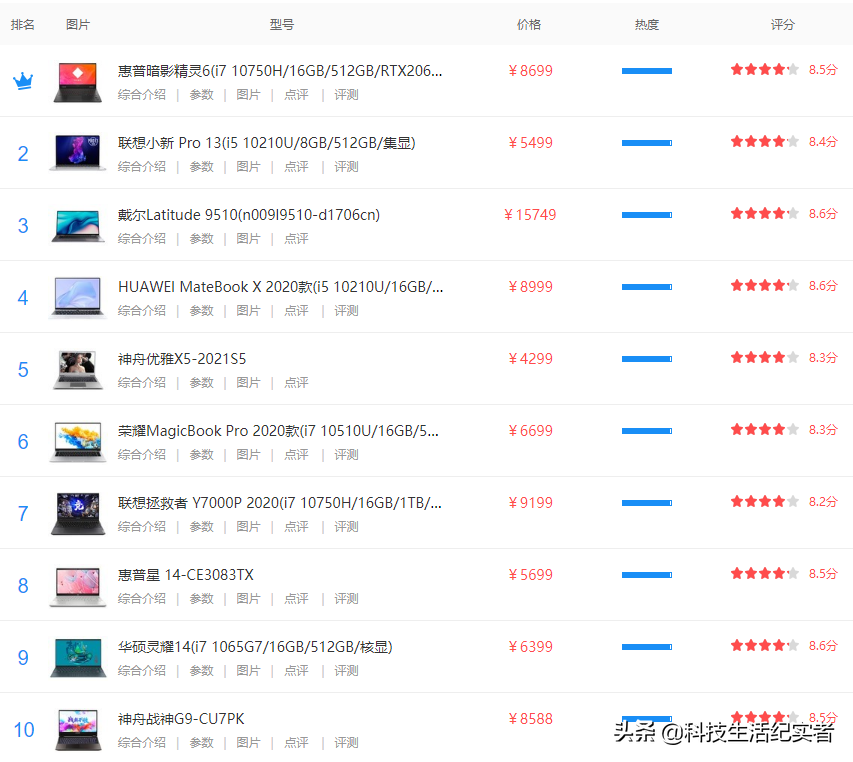Open 评测 link under 荣耀MagicBook Pro 2020款
This screenshot has width=853, height=762.
click(346, 455)
